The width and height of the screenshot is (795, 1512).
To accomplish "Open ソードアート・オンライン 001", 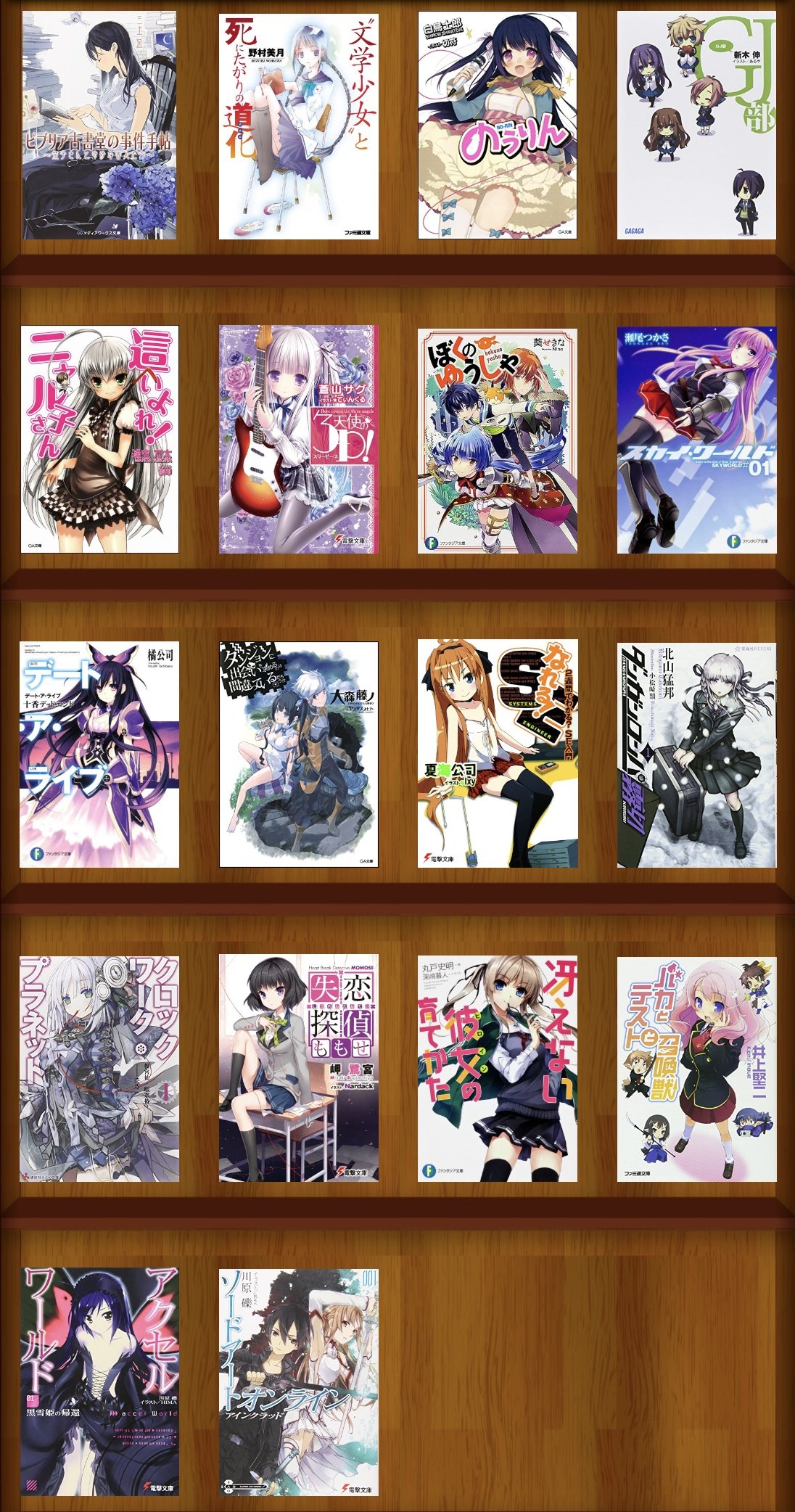I will click(x=299, y=1382).
